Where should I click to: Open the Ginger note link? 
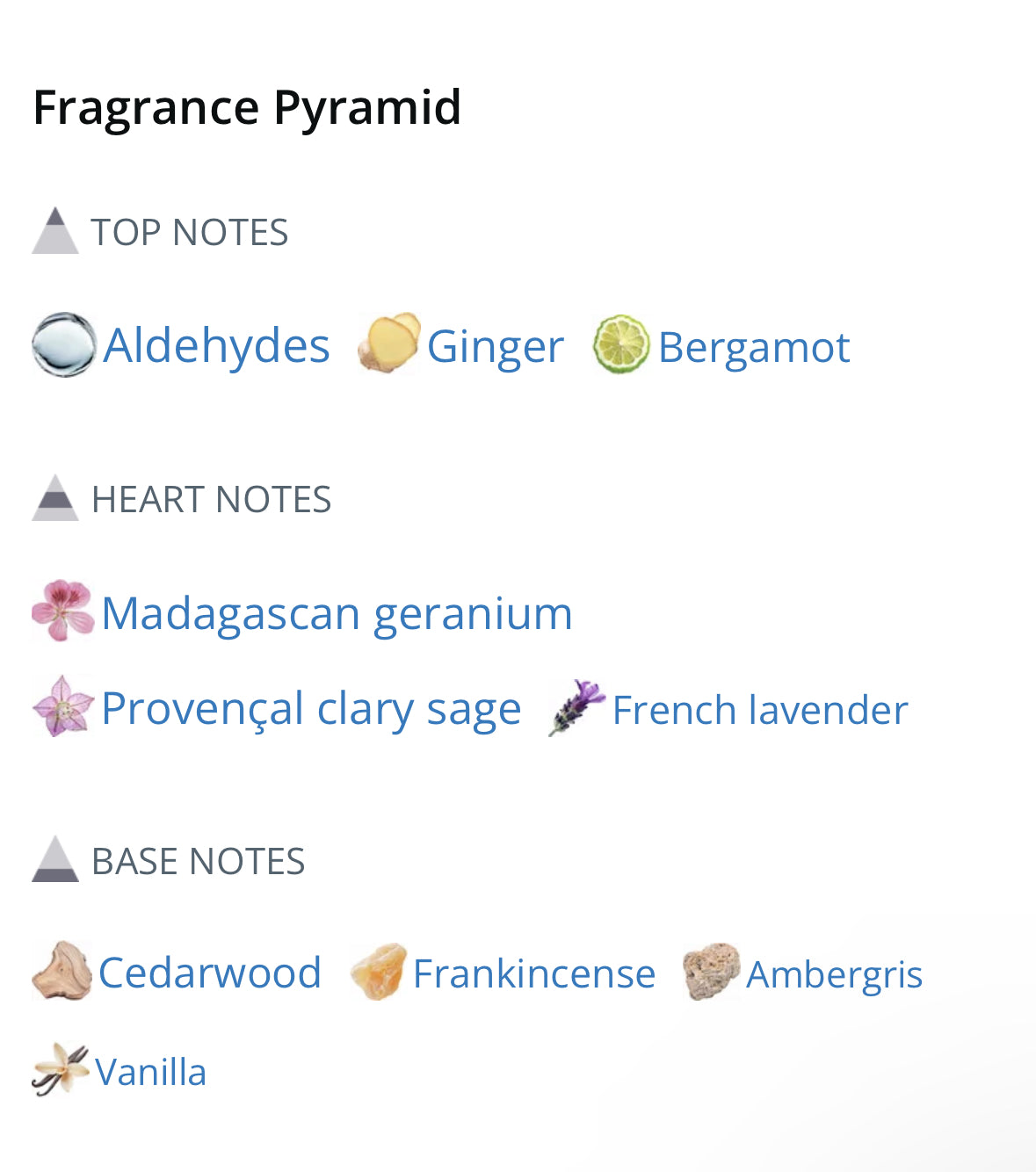(x=494, y=346)
